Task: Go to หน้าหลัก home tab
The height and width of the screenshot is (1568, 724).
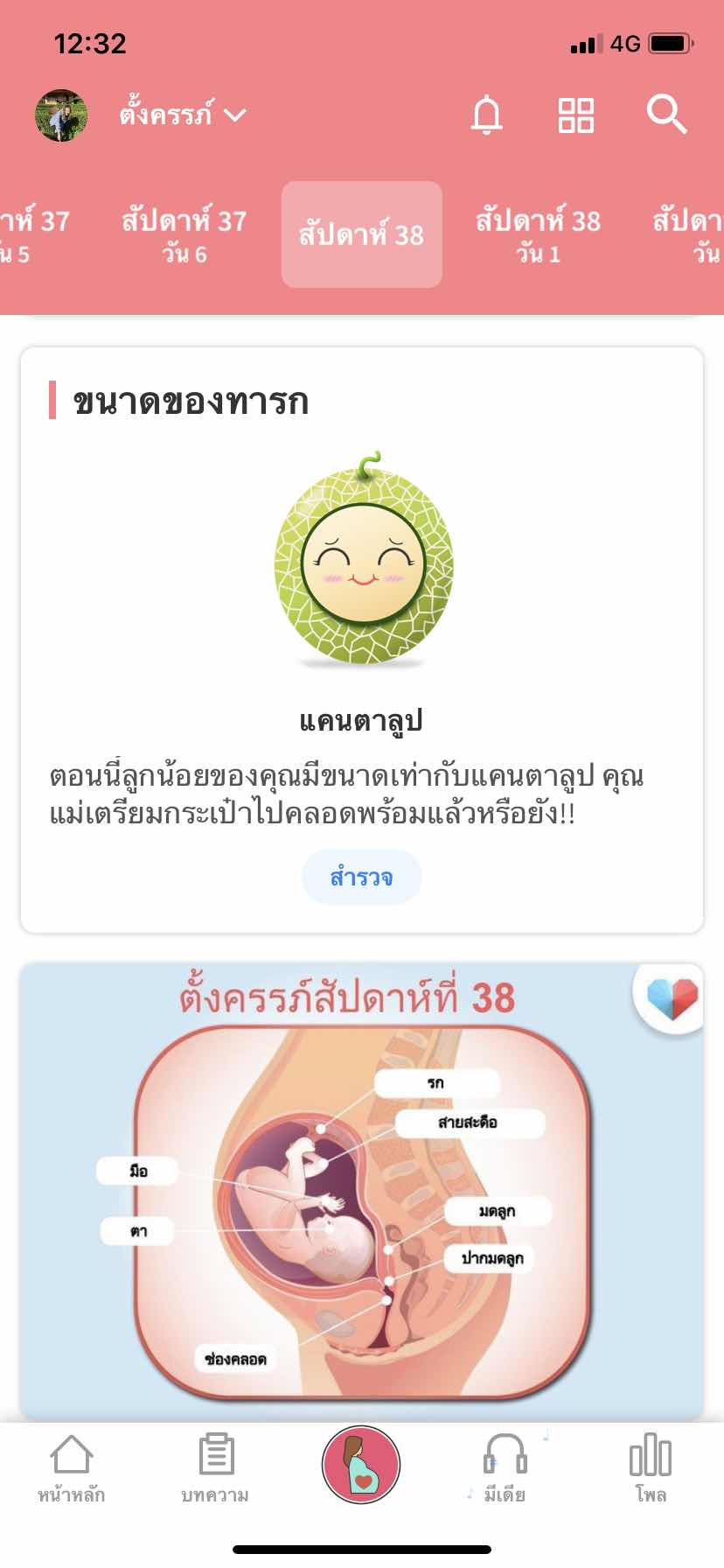Action: 71,1468
